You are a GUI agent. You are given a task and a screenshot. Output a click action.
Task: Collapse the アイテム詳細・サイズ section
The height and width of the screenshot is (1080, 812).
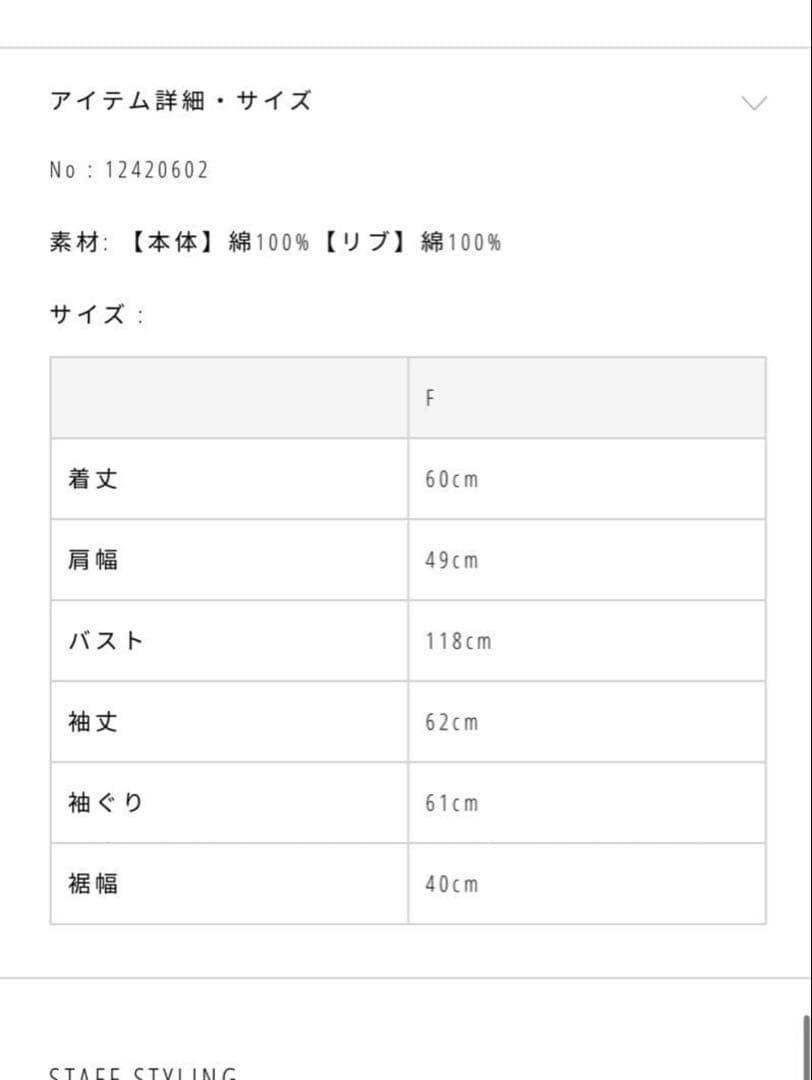pyautogui.click(x=753, y=102)
